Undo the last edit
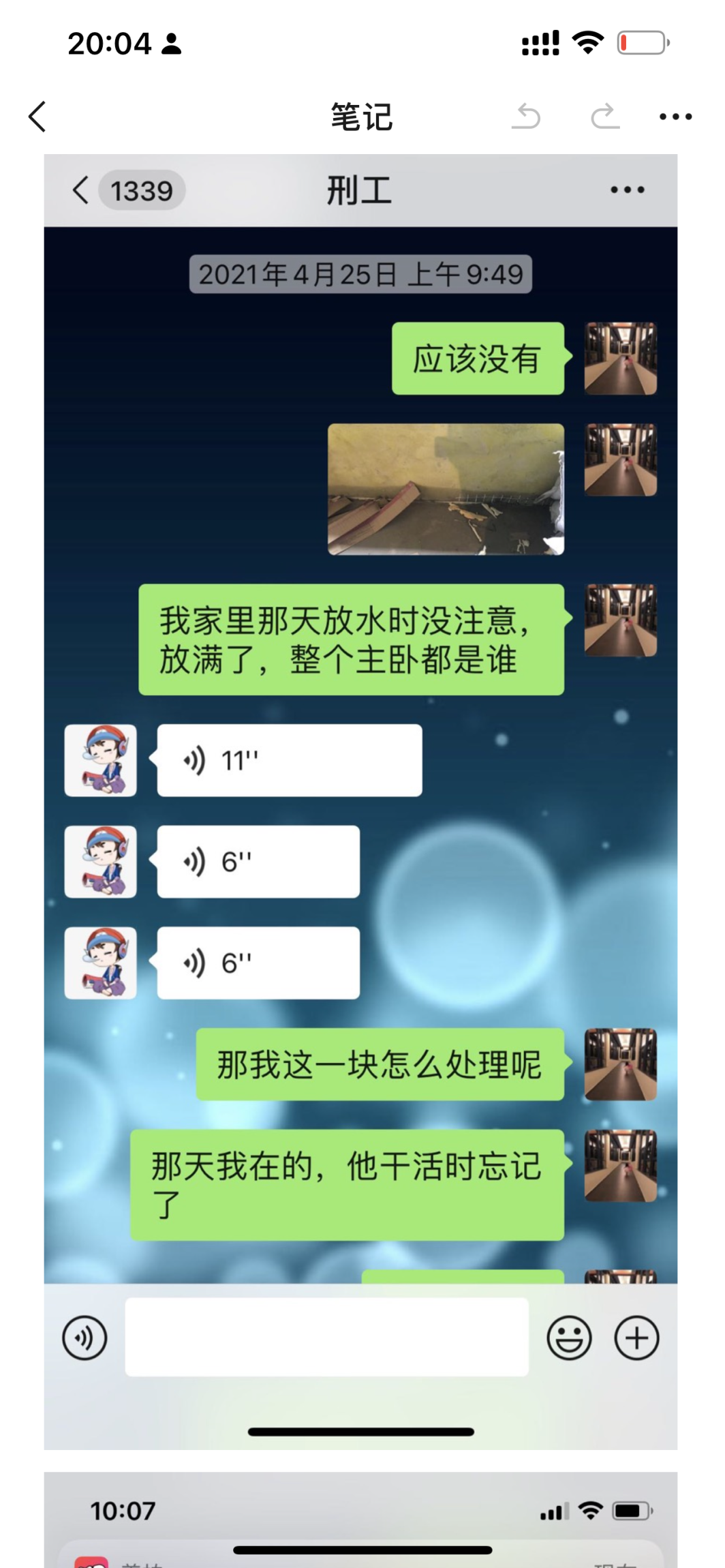 (x=526, y=117)
